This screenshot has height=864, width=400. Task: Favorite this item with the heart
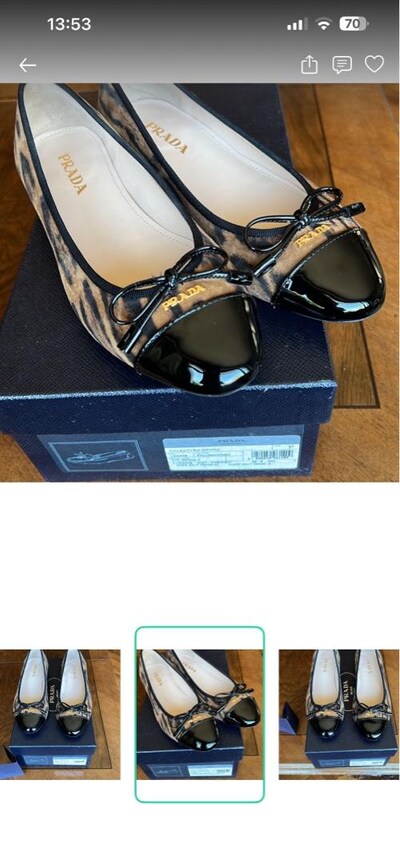click(374, 64)
